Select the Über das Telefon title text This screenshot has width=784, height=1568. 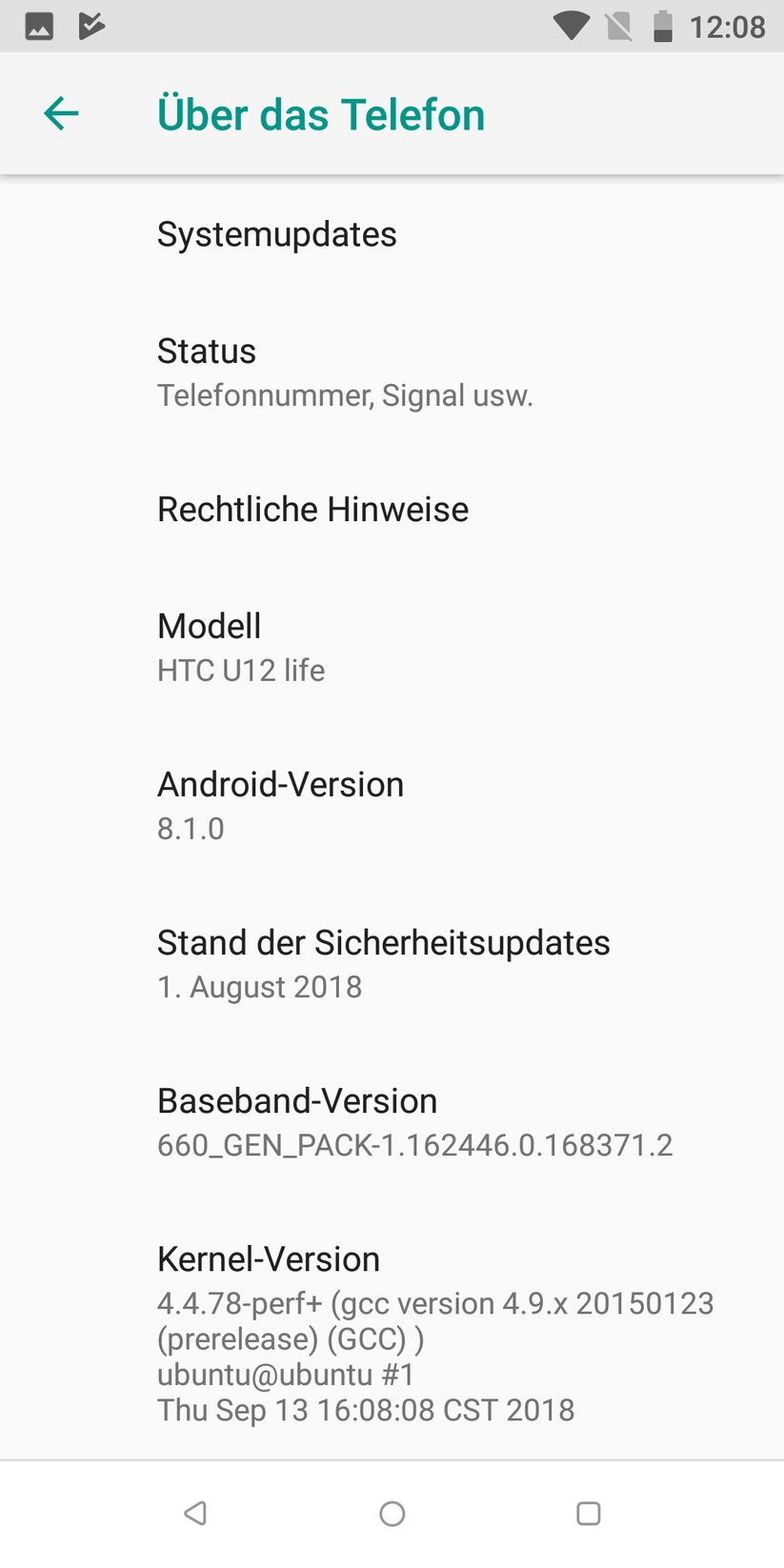click(321, 113)
